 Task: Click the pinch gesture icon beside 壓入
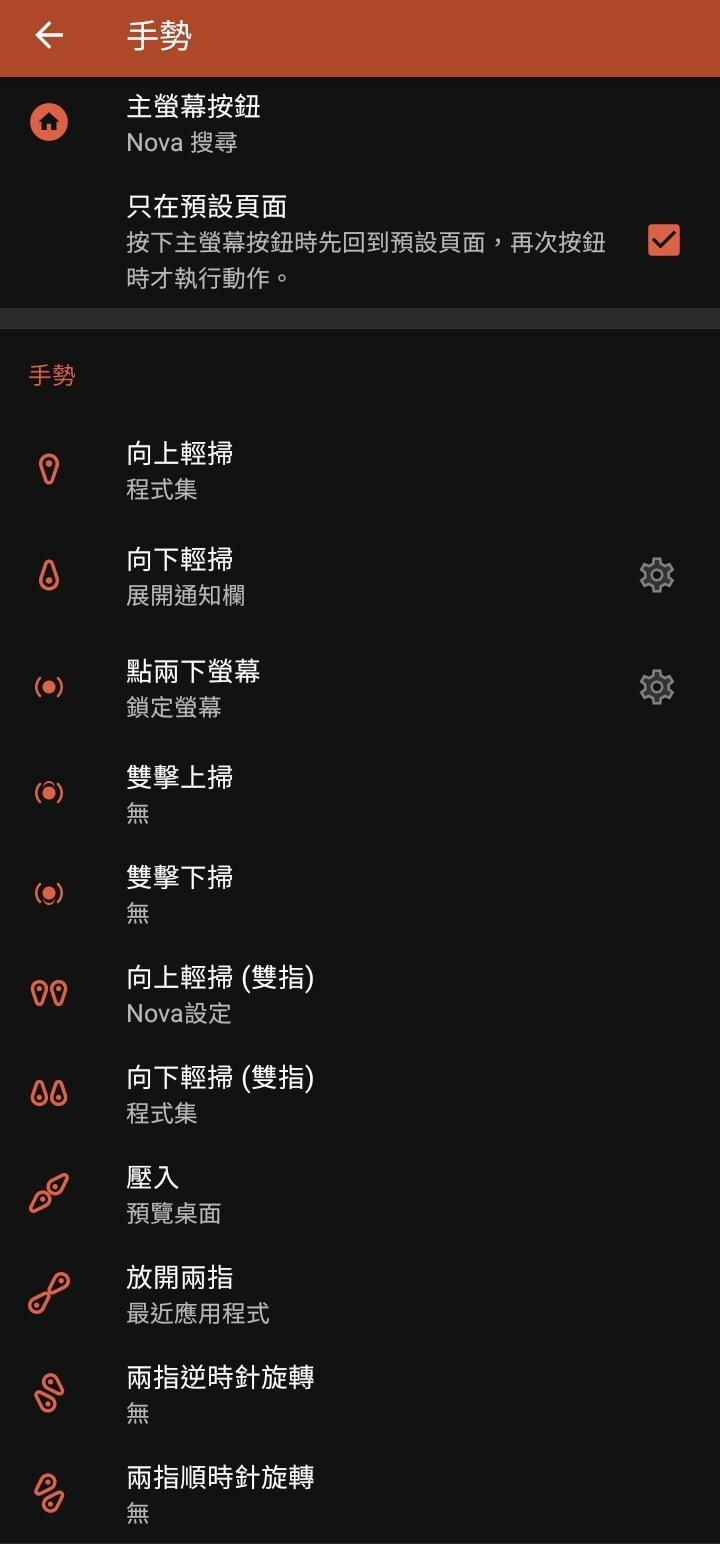48,1193
